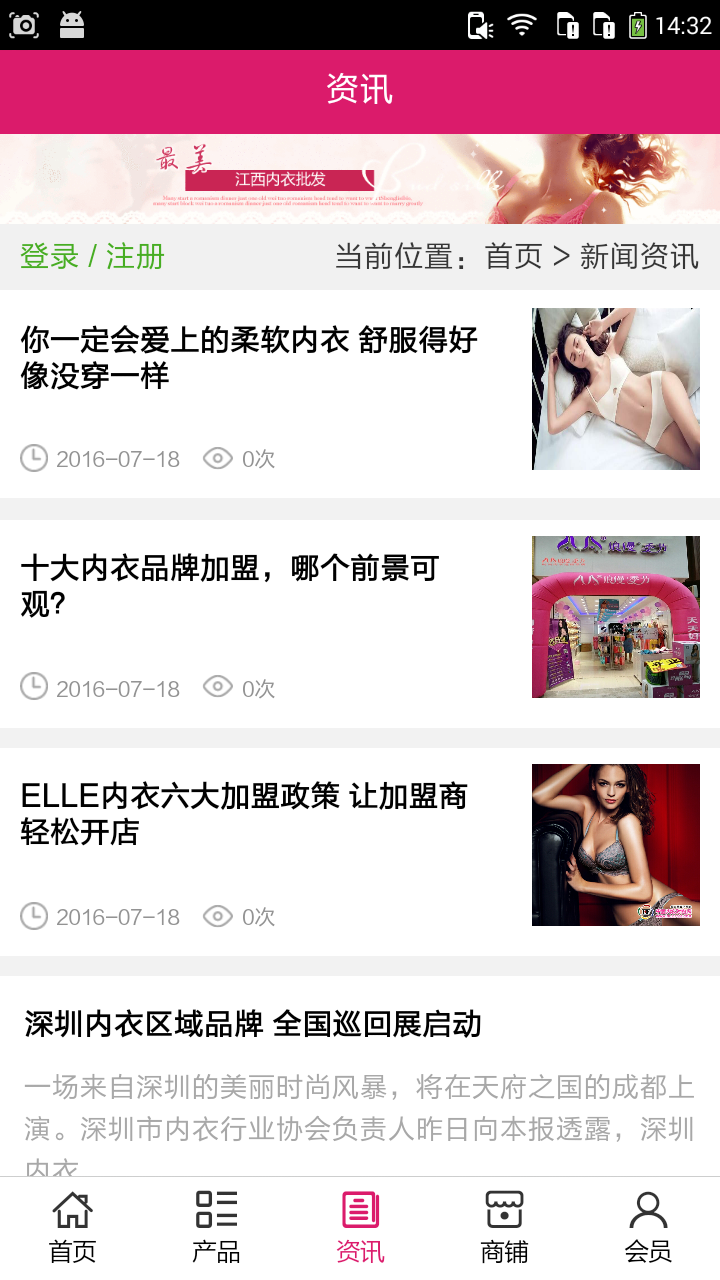Tap the eye icon showing 0次 on ELLE article
720x1280 pixels.
[217, 916]
